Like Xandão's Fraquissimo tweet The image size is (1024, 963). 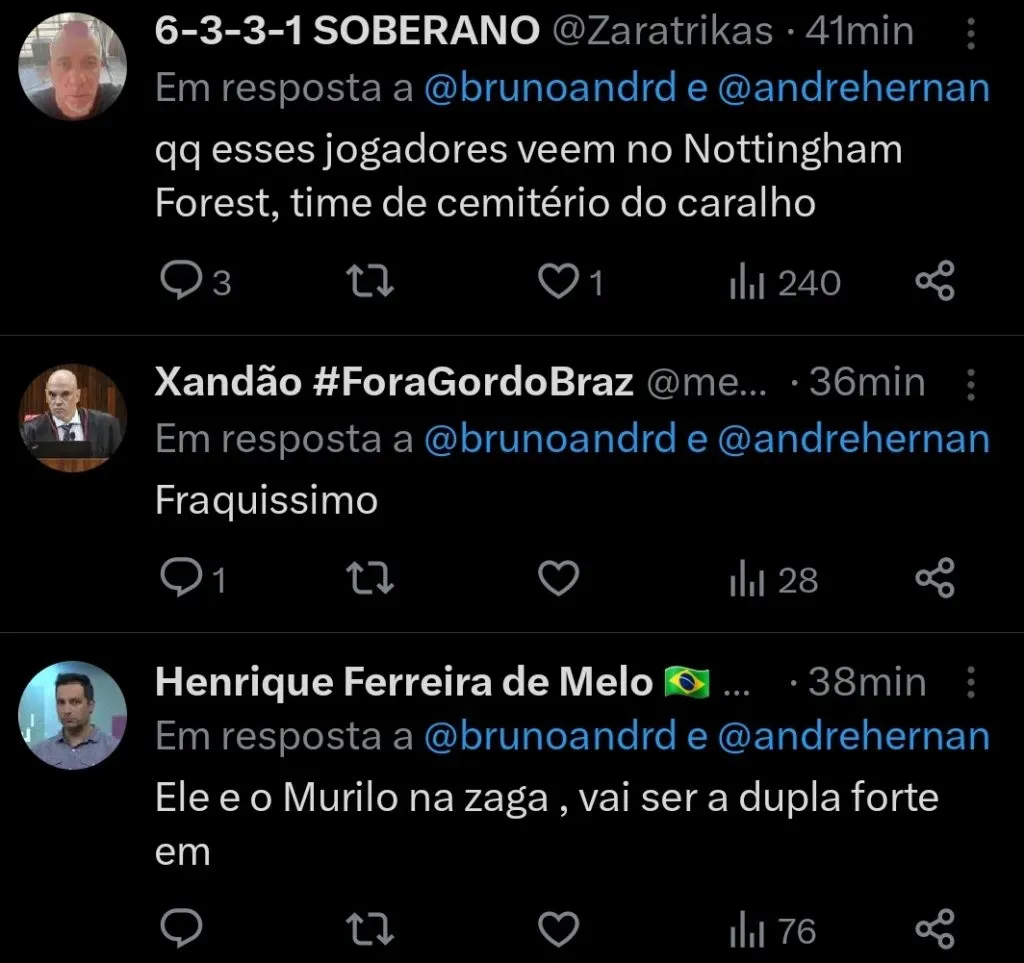pos(558,579)
